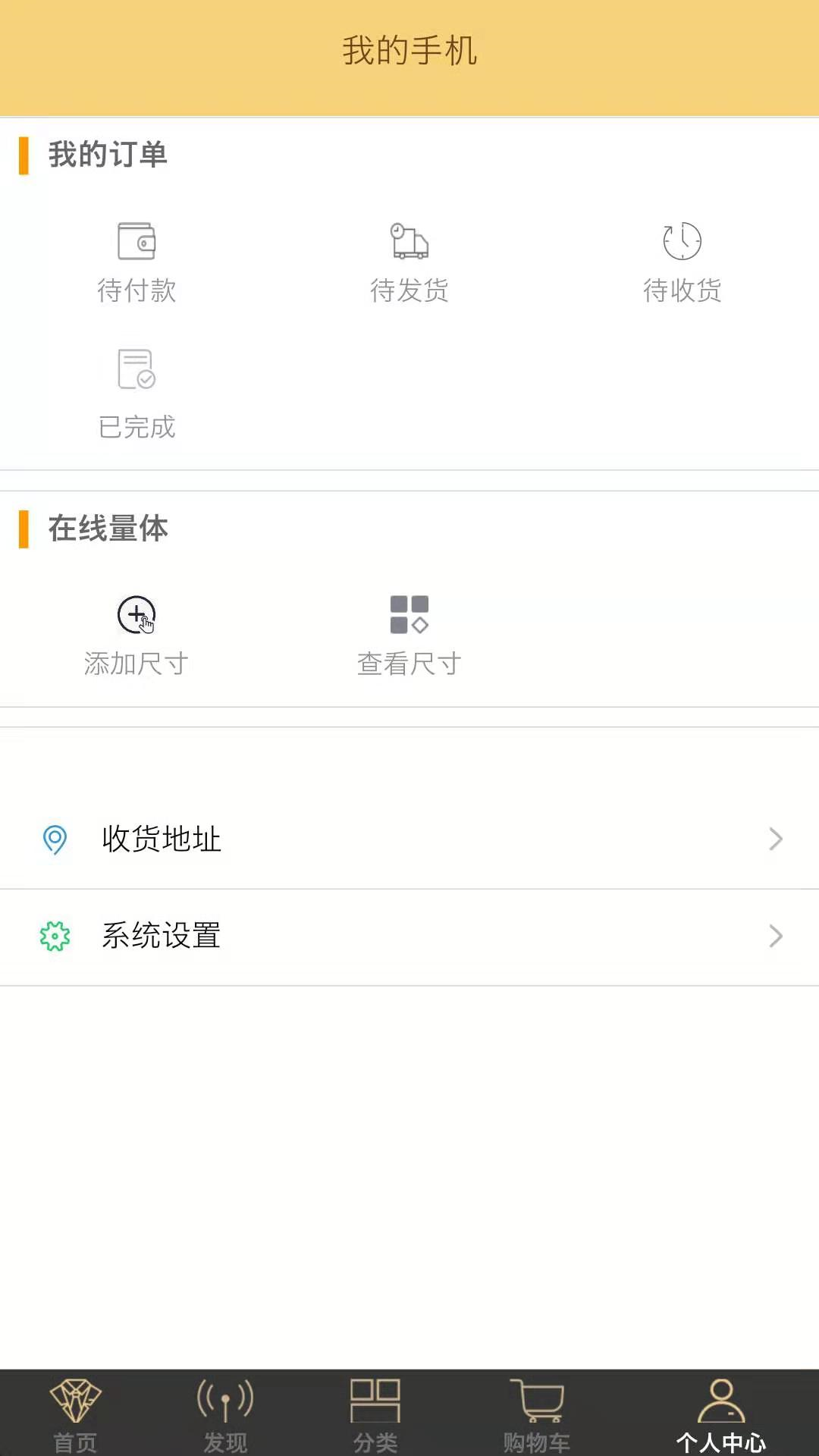Screen dimensions: 819x1456
Task: Open shipping address via 收货地址 label
Action: (x=160, y=839)
